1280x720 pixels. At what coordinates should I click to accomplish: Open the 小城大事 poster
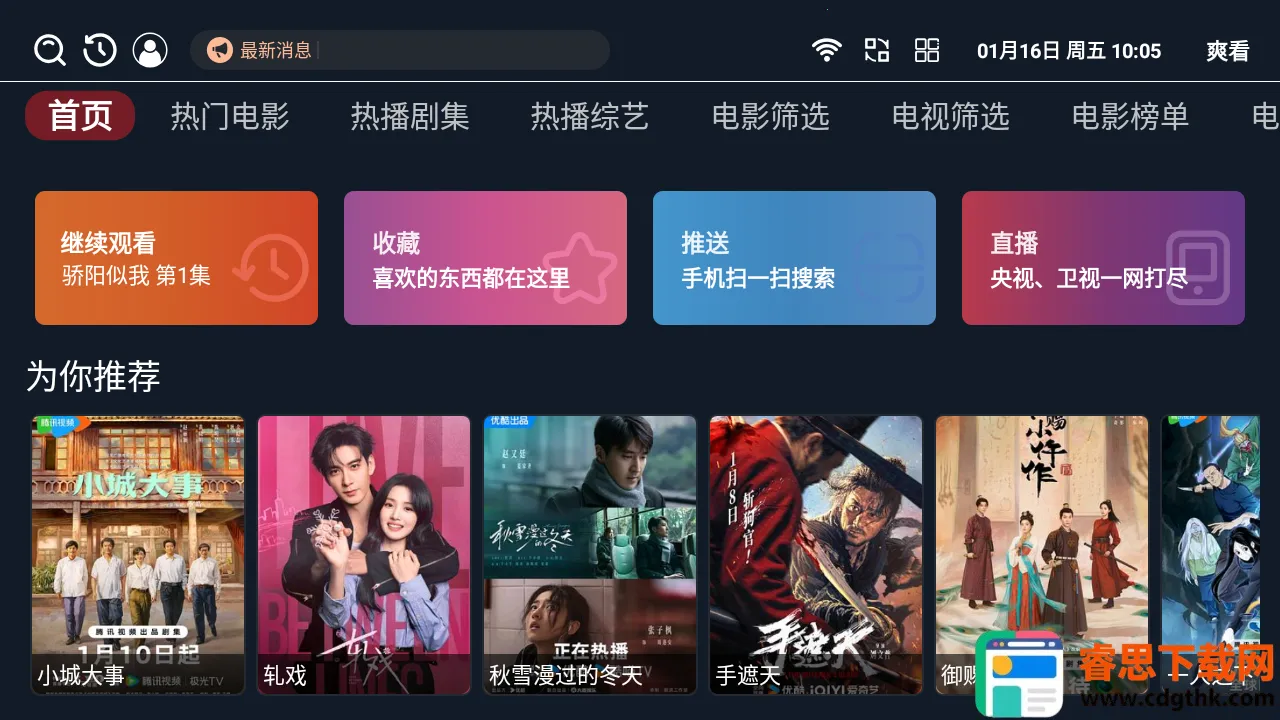138,555
